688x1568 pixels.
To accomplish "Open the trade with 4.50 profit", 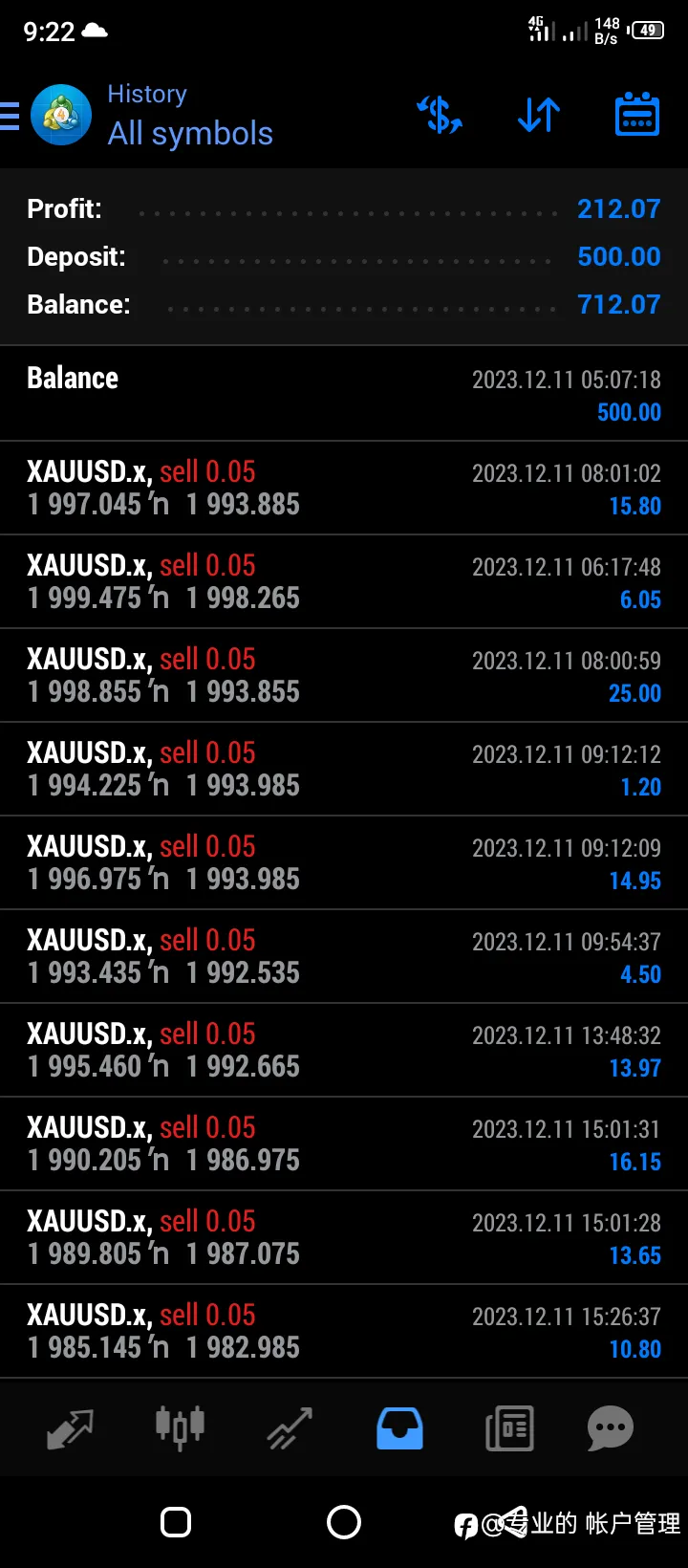I will (344, 956).
